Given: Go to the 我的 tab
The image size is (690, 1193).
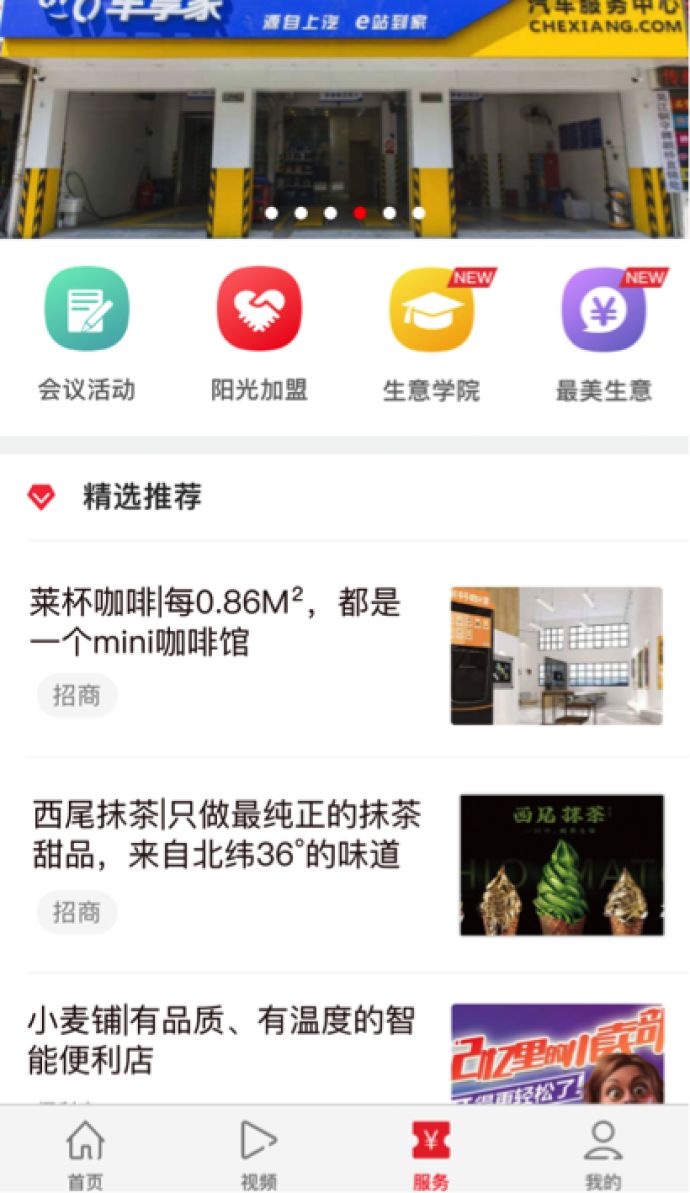Looking at the screenshot, I should coord(603,1154).
